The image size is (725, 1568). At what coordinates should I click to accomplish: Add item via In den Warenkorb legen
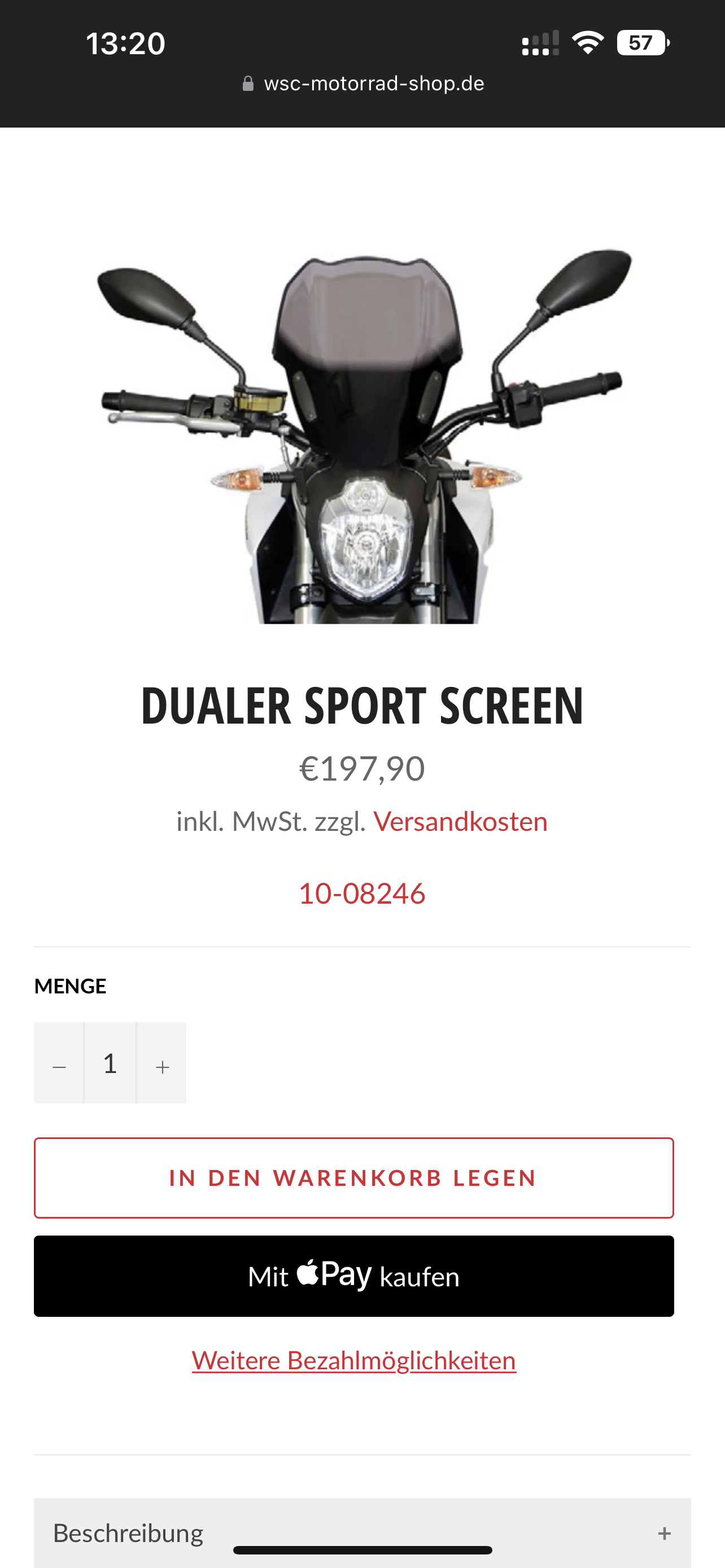coord(353,1178)
